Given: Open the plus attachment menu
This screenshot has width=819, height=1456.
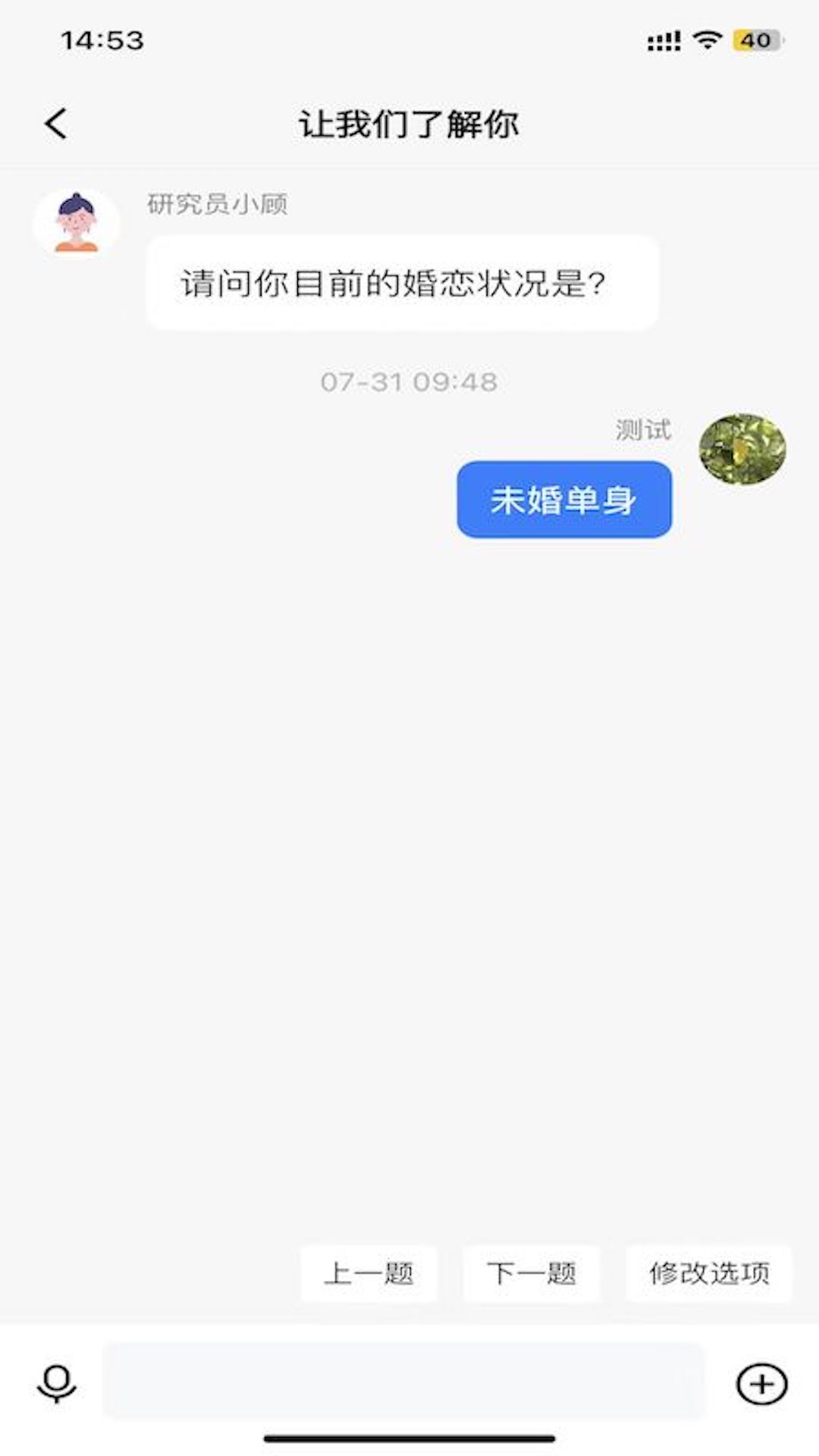Looking at the screenshot, I should click(761, 1384).
